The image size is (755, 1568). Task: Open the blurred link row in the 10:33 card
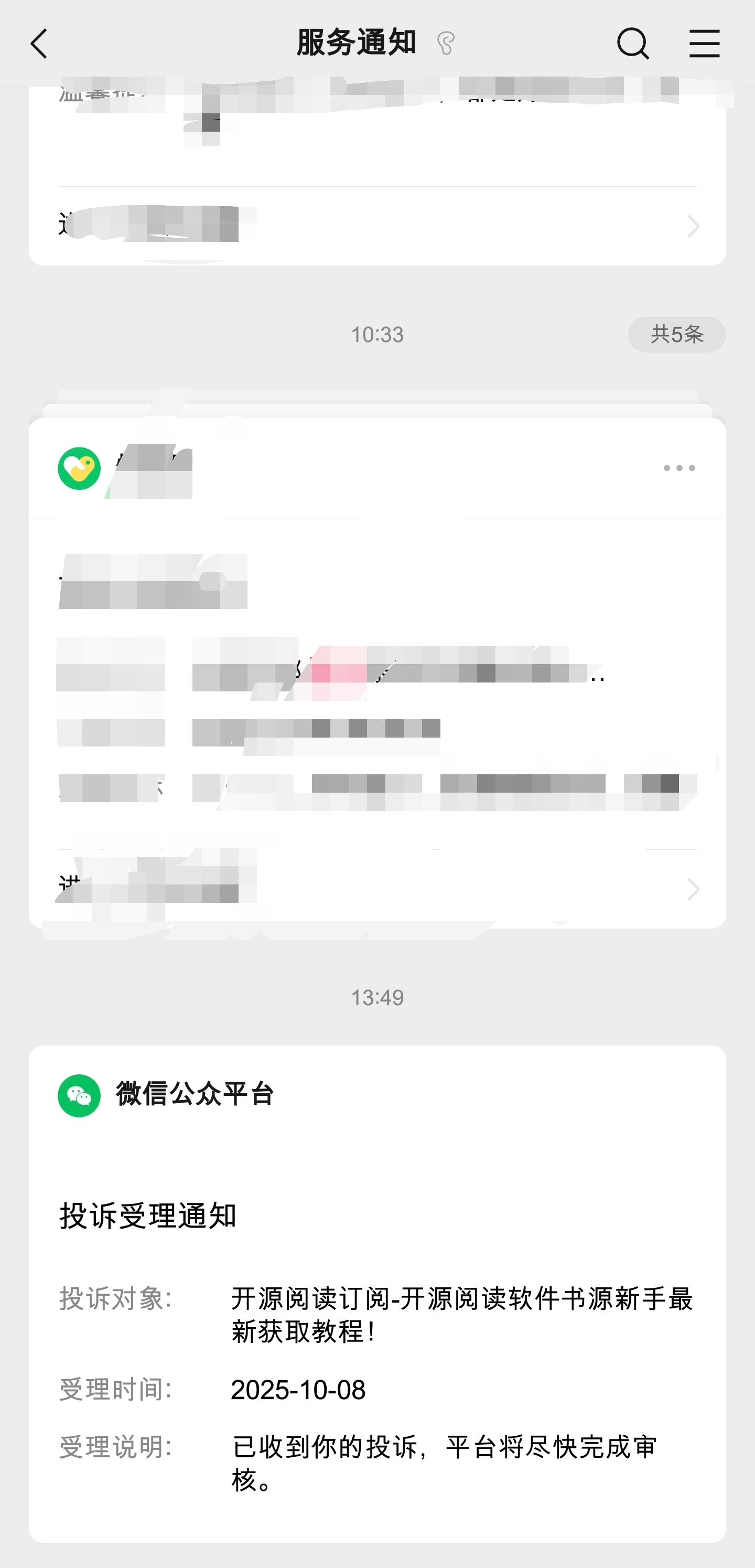(377, 889)
